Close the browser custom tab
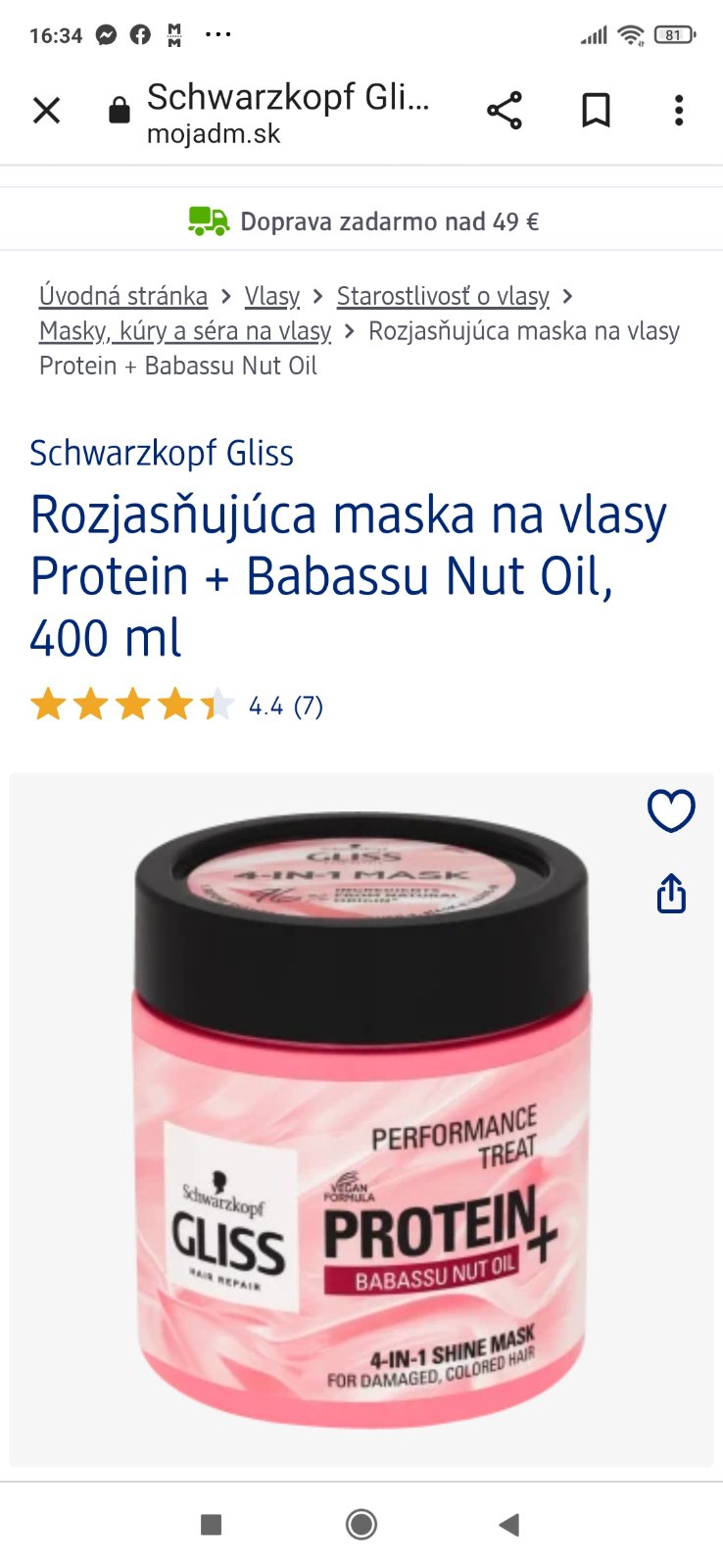 tap(46, 111)
